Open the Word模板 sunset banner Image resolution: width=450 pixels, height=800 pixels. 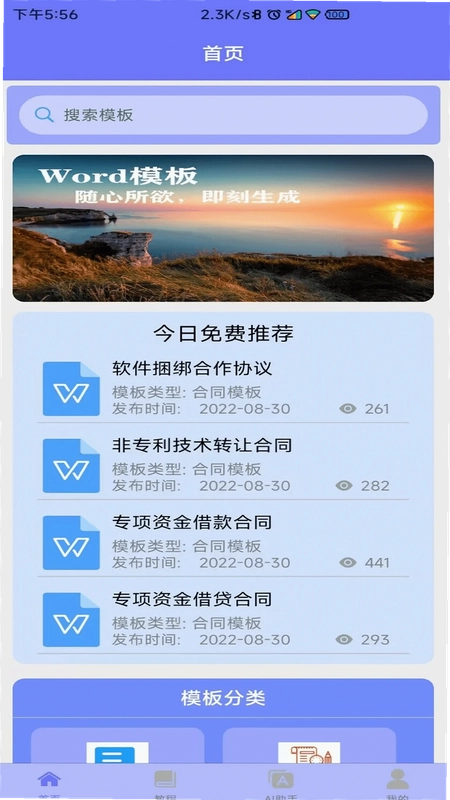point(223,228)
